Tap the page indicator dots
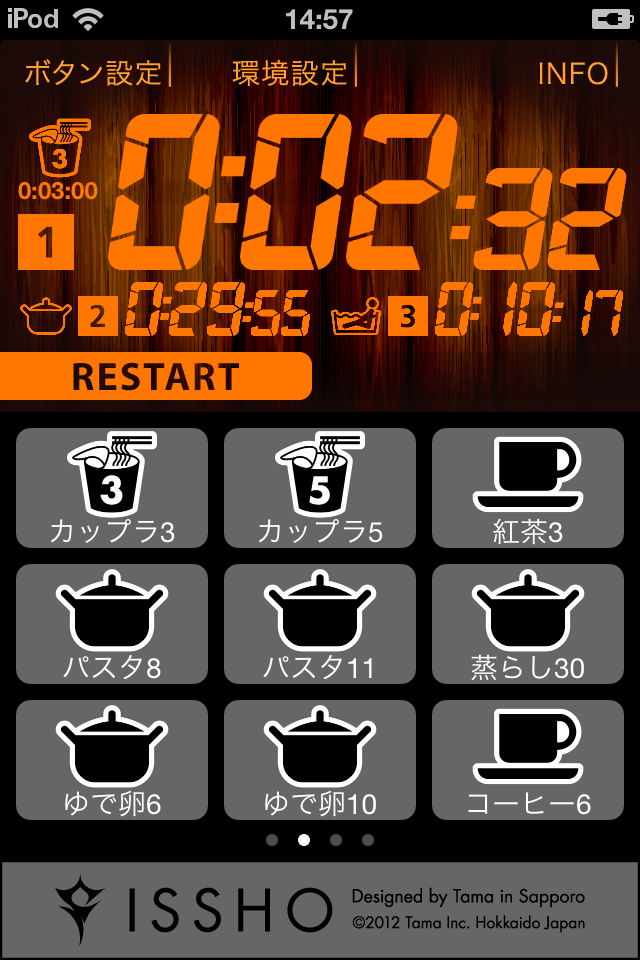Viewport: 640px width, 960px height. tap(320, 840)
